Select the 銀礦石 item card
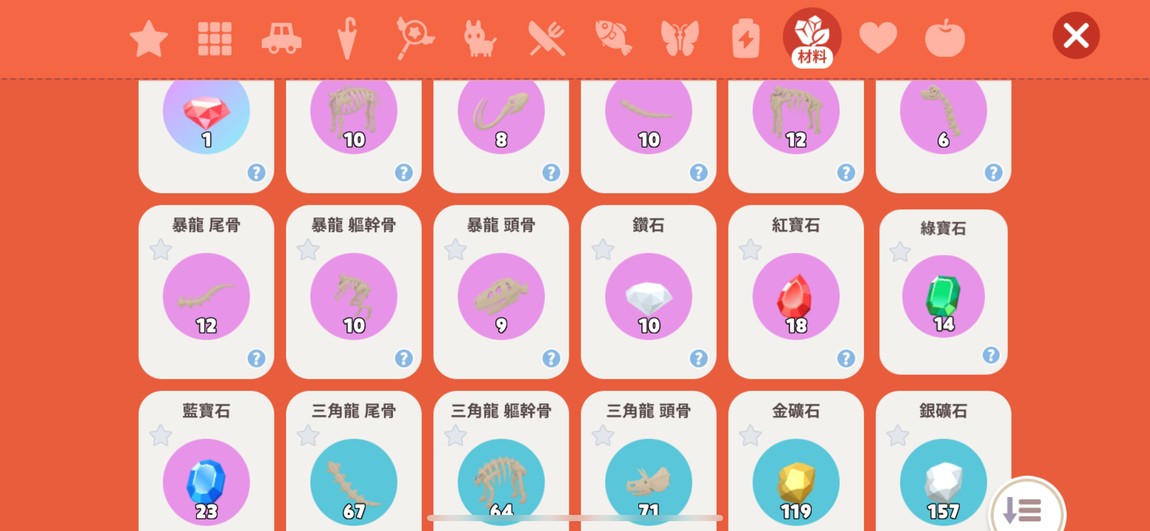This screenshot has width=1150, height=531. click(x=942, y=470)
